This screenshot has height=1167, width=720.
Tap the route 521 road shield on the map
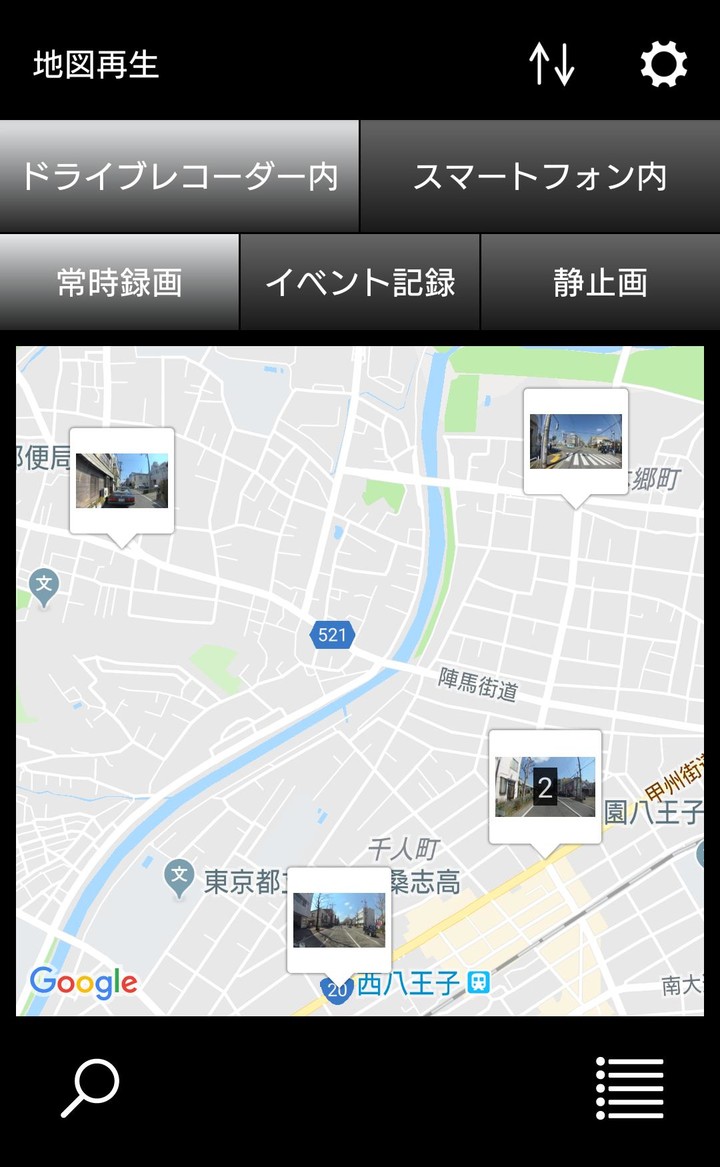tap(333, 634)
